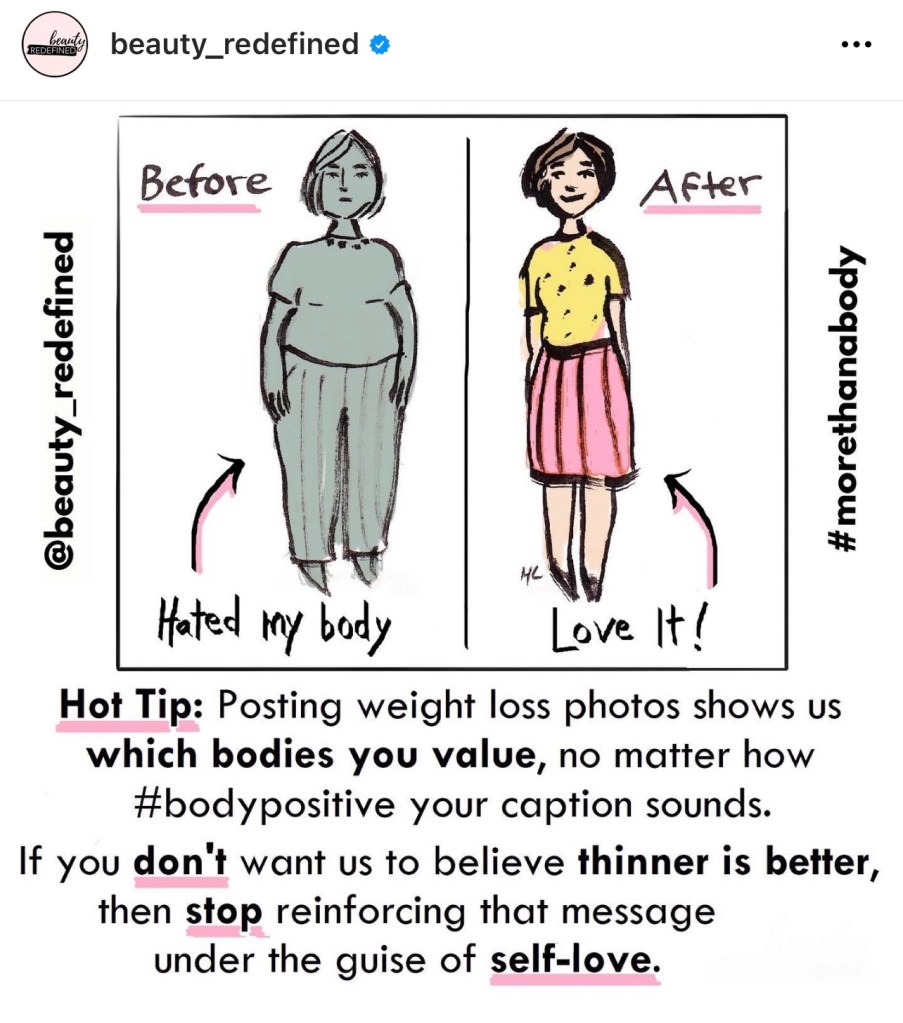903x1023 pixels.
Task: Open the beauty_redefined username link
Action: (234, 45)
